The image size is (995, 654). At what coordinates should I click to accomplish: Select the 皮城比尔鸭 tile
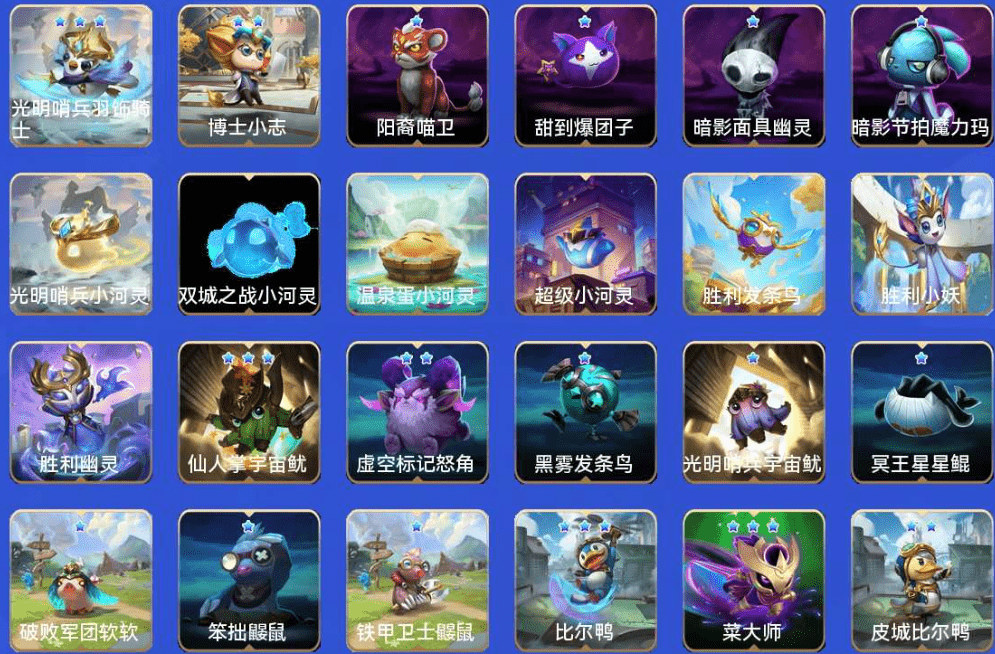pyautogui.click(x=921, y=580)
